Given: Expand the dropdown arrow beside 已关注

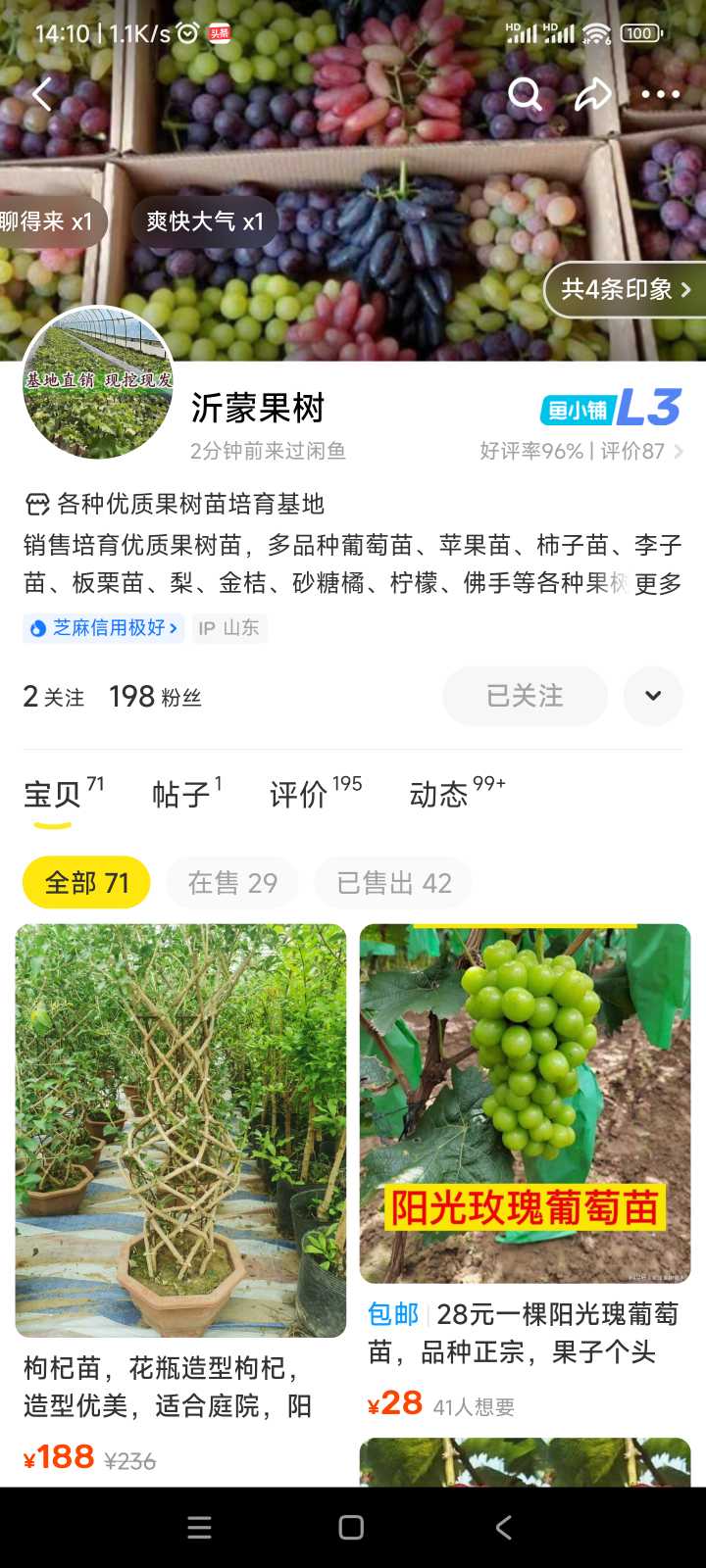Looking at the screenshot, I should pyautogui.click(x=653, y=696).
